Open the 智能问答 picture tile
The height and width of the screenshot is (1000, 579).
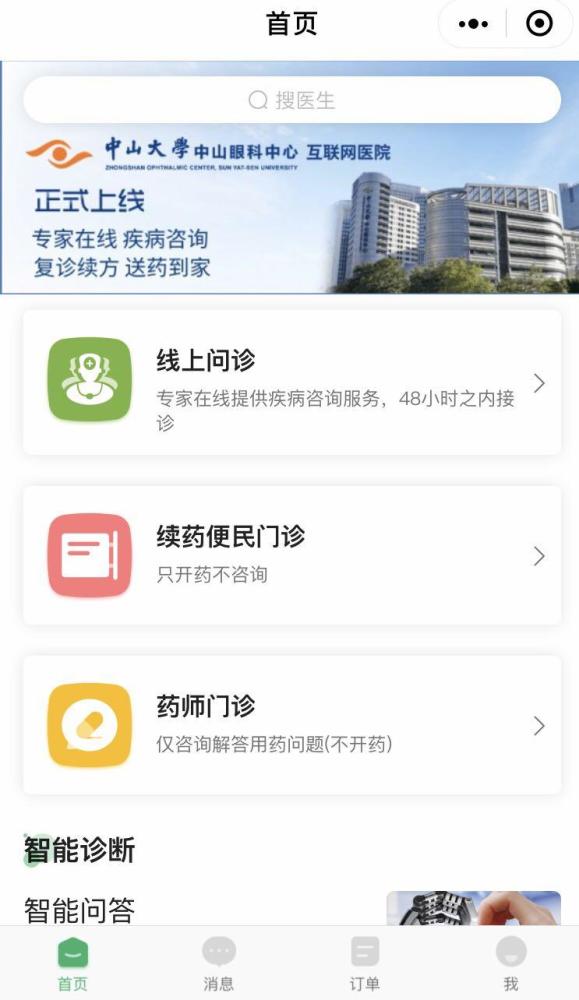[x=473, y=908]
